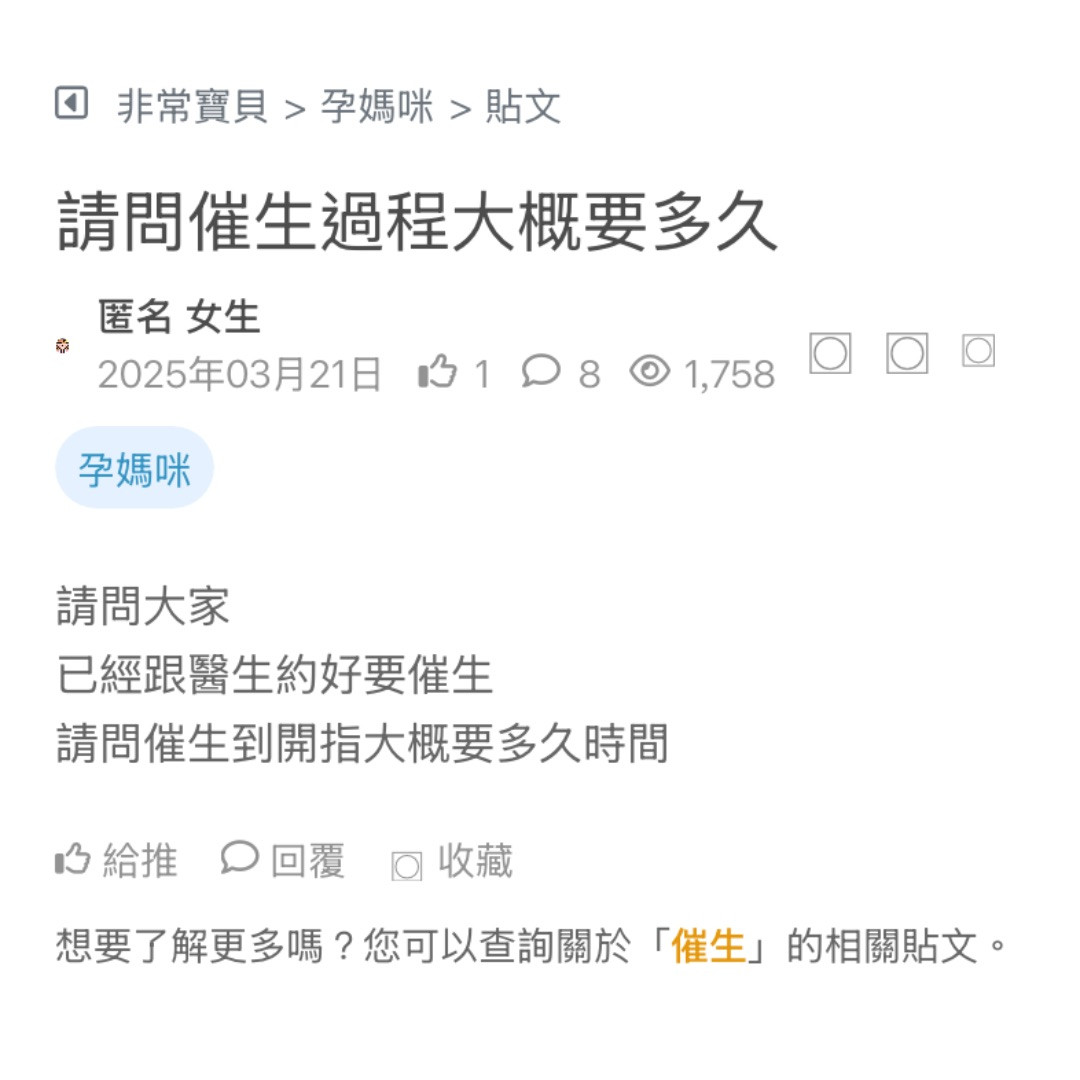Screen dimensions: 1080x1080
Task: Give the post a 給推 like
Action: 116,860
